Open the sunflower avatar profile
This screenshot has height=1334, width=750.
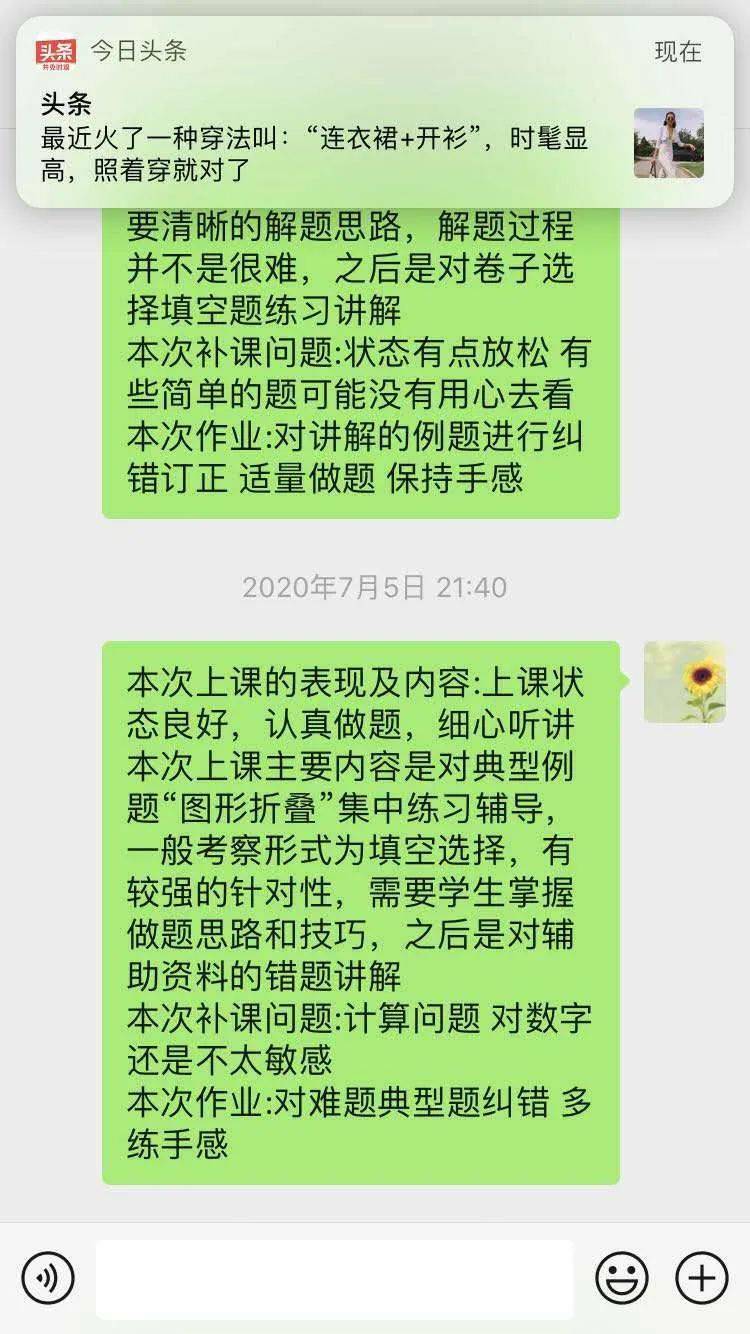[685, 682]
